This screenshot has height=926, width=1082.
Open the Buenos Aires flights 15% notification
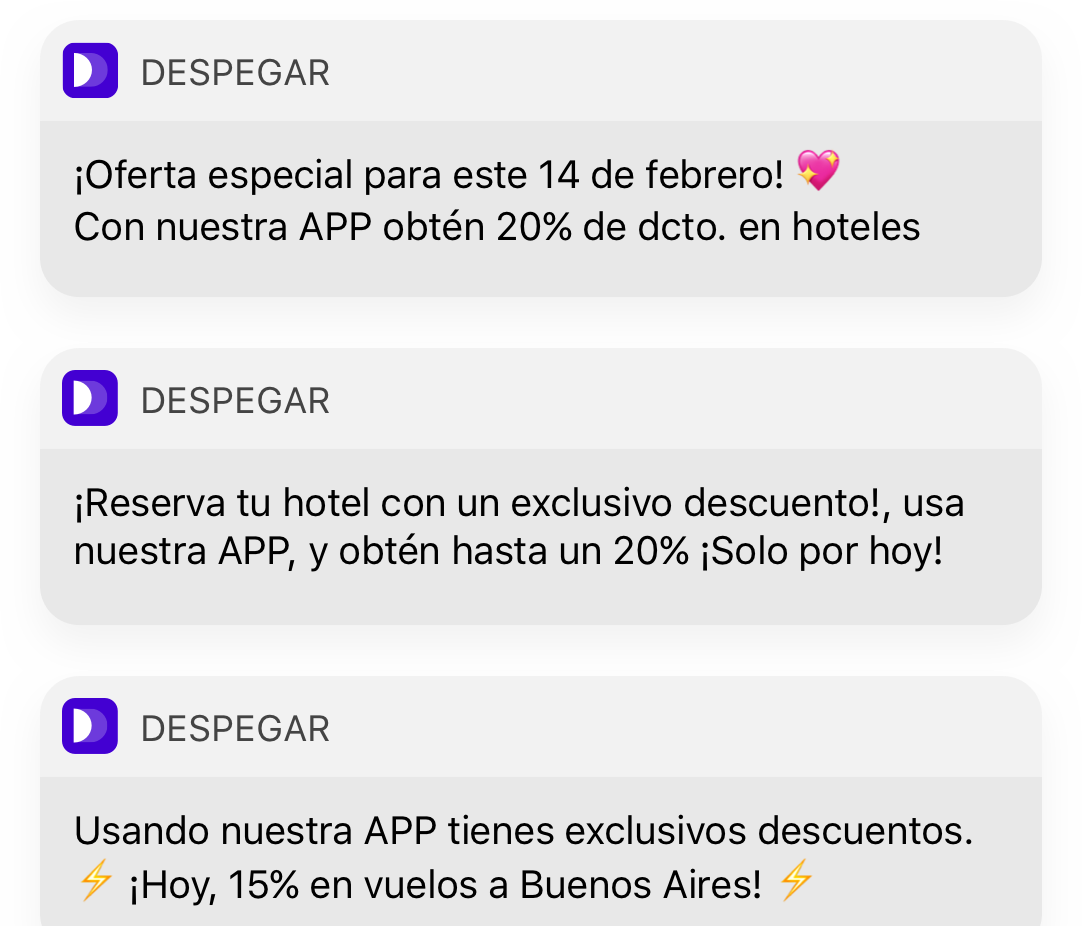tap(540, 856)
